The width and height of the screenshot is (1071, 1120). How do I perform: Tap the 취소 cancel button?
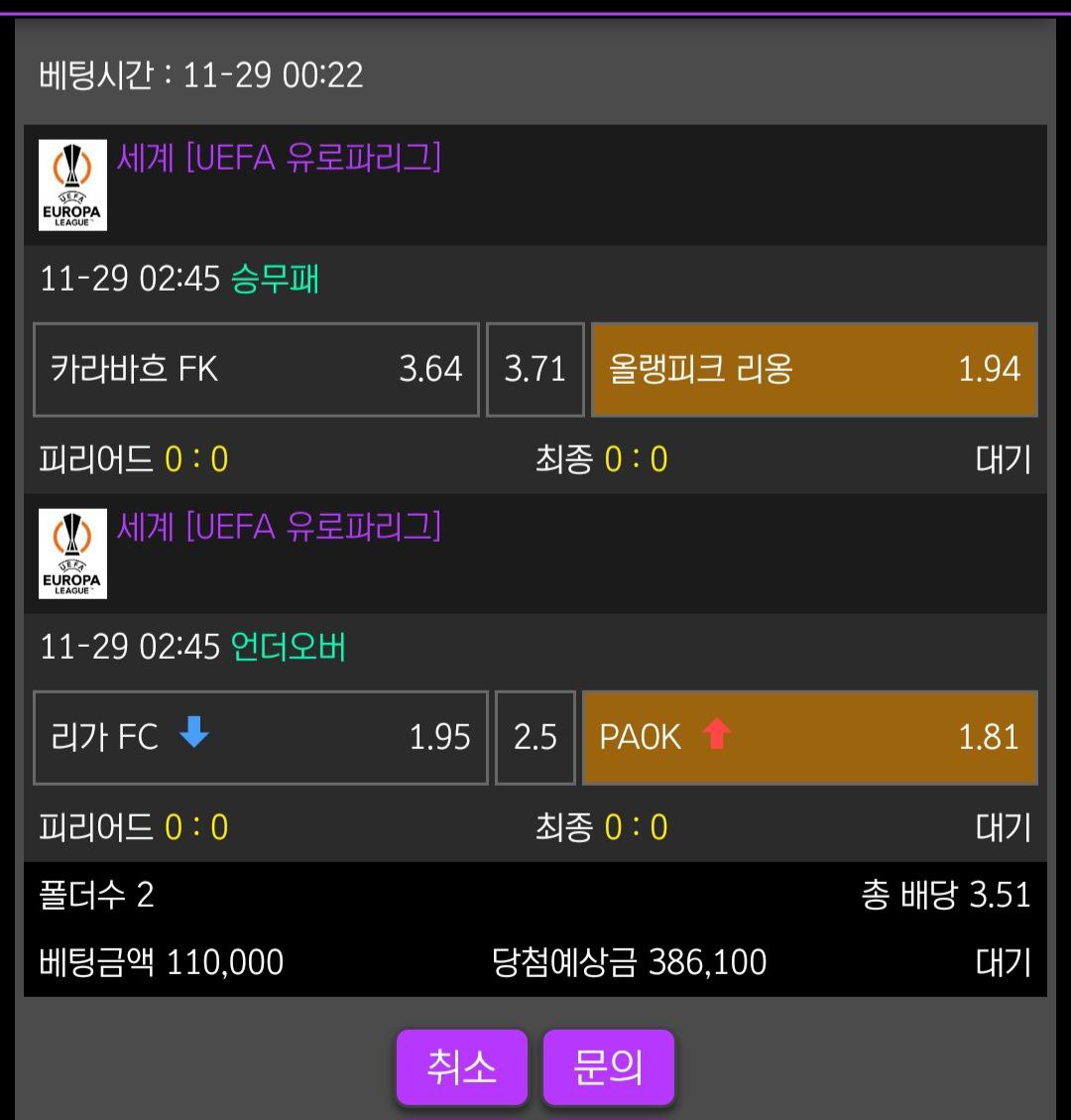(461, 1067)
